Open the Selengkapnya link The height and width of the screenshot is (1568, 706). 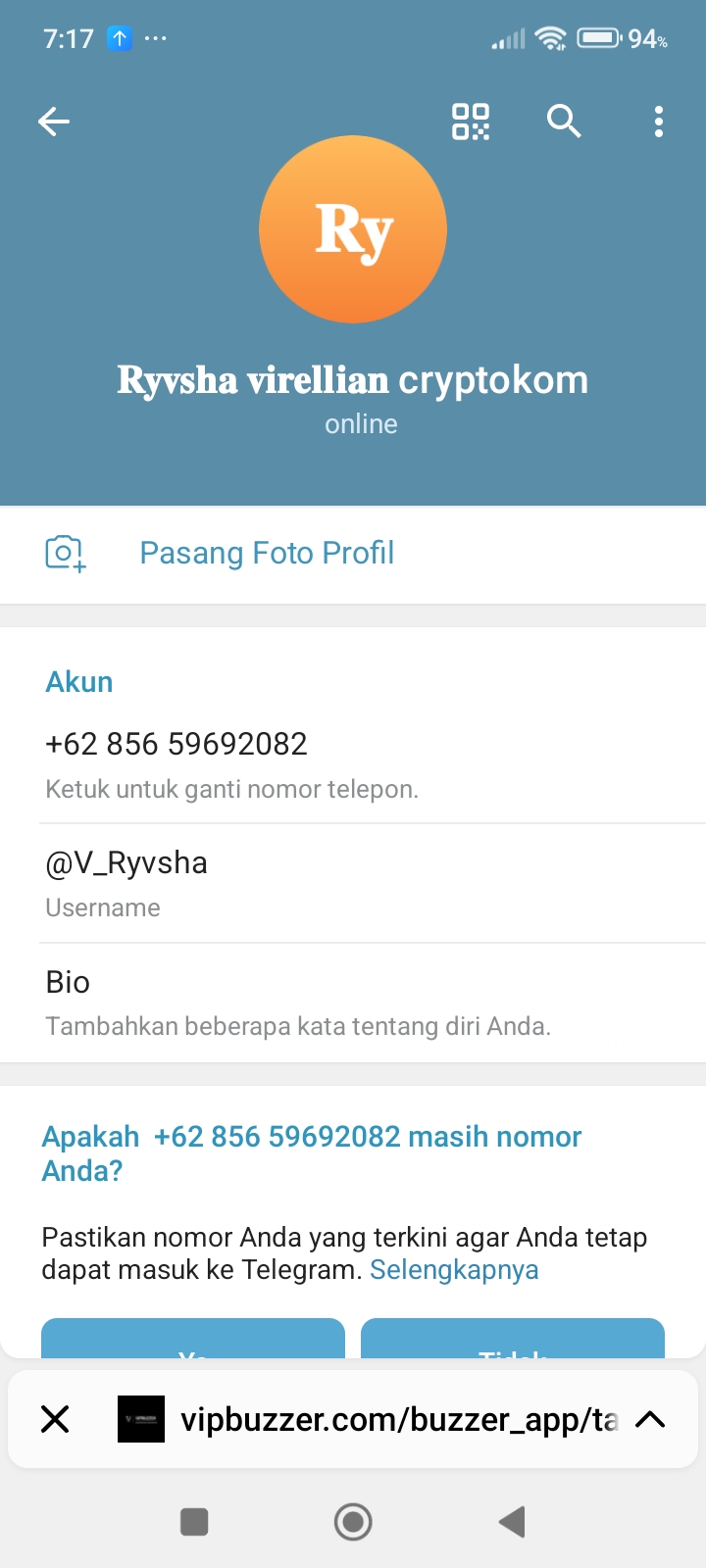tap(454, 1270)
